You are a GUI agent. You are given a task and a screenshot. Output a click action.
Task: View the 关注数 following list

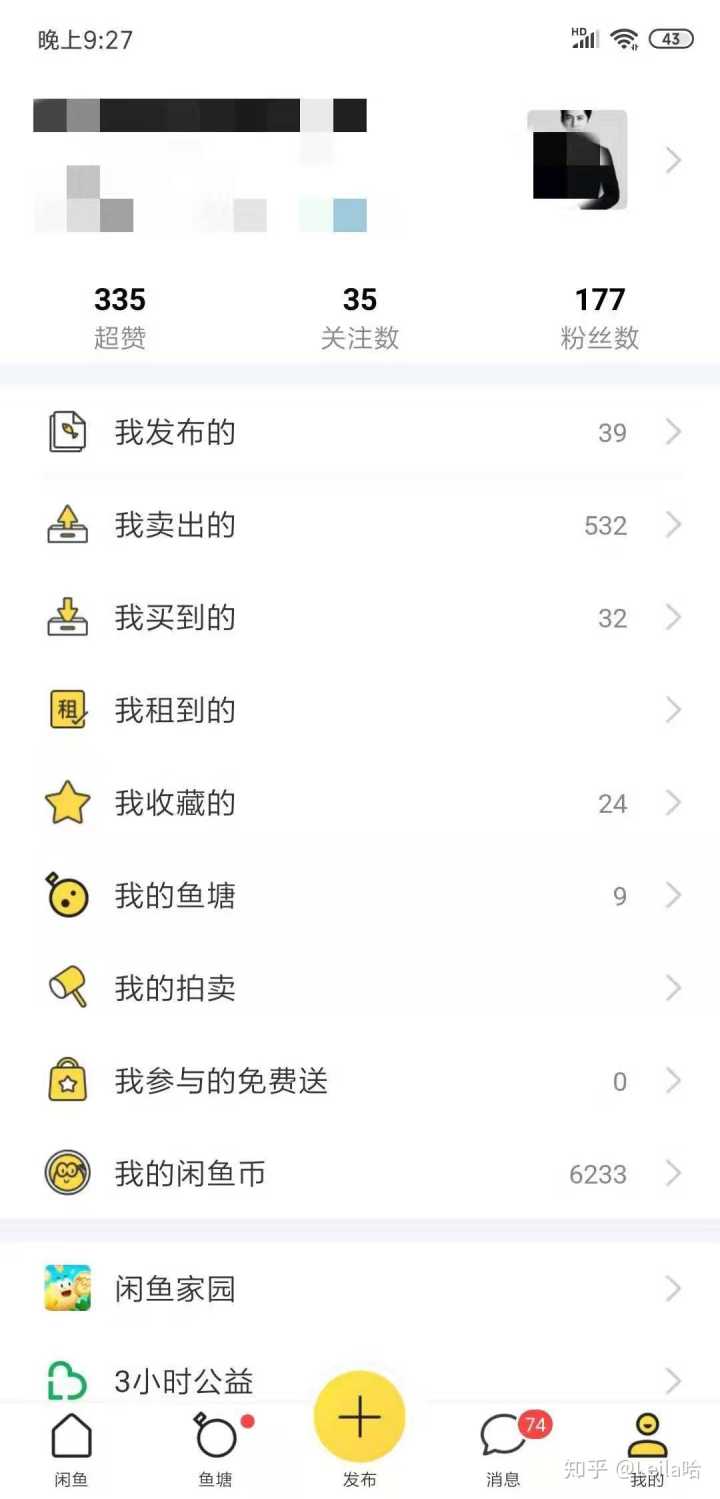360,317
